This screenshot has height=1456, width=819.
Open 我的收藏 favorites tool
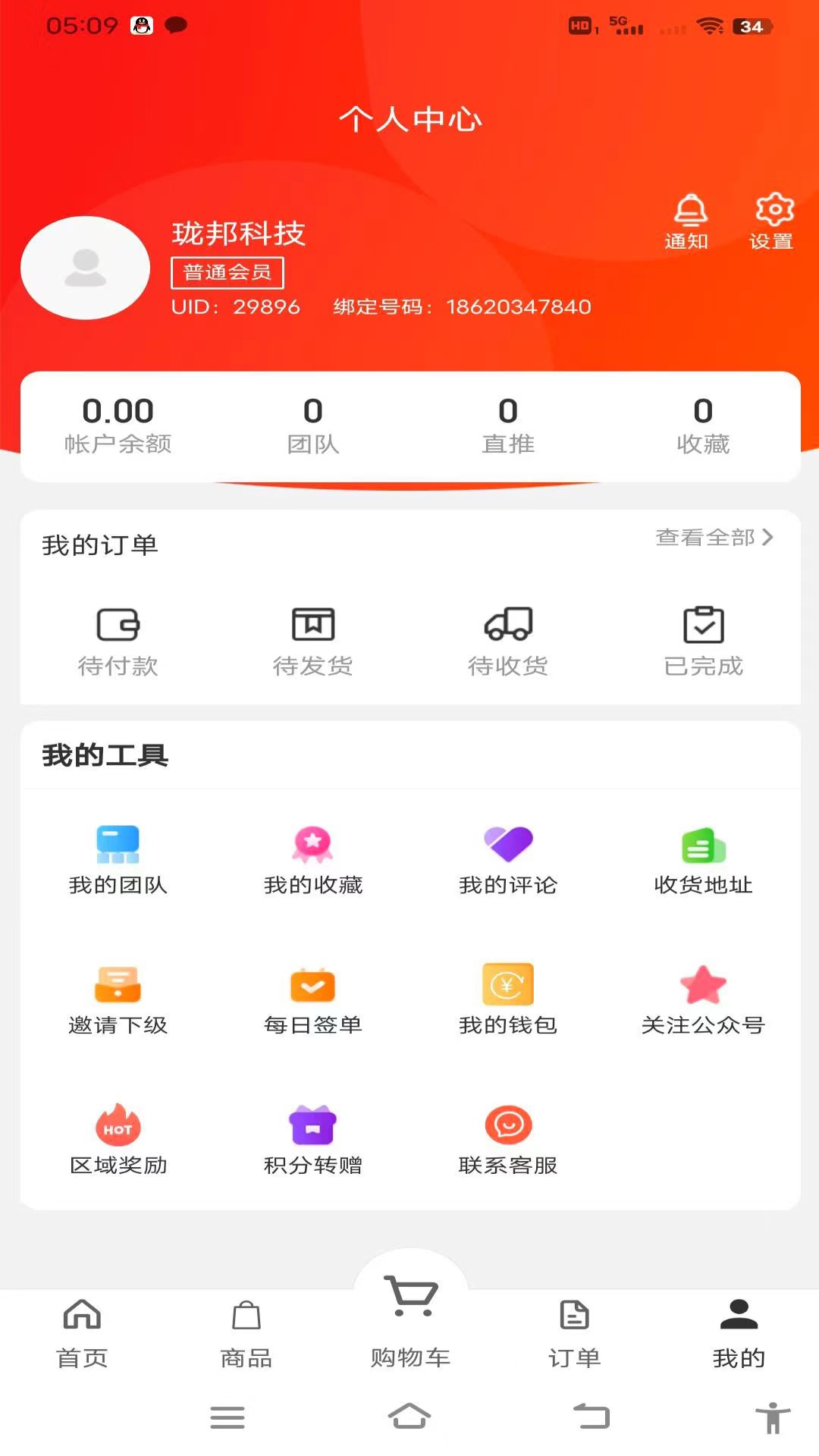coord(313,860)
